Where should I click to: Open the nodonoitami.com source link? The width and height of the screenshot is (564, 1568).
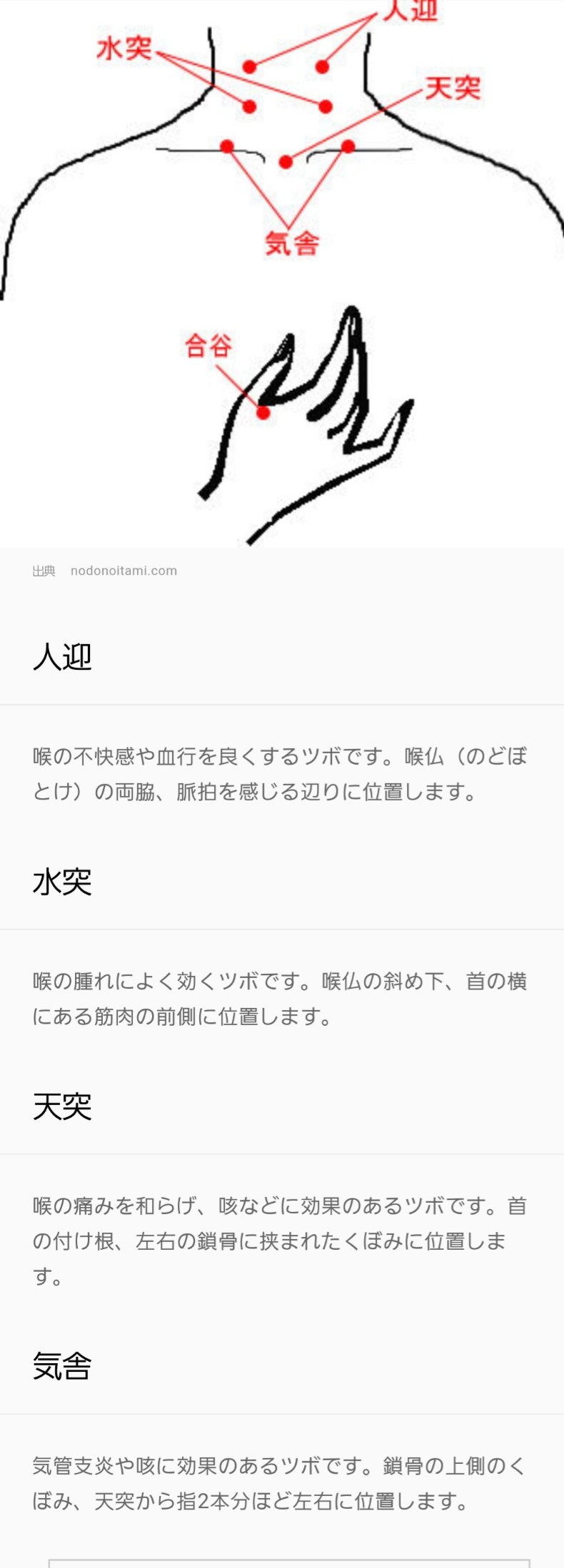click(x=124, y=571)
